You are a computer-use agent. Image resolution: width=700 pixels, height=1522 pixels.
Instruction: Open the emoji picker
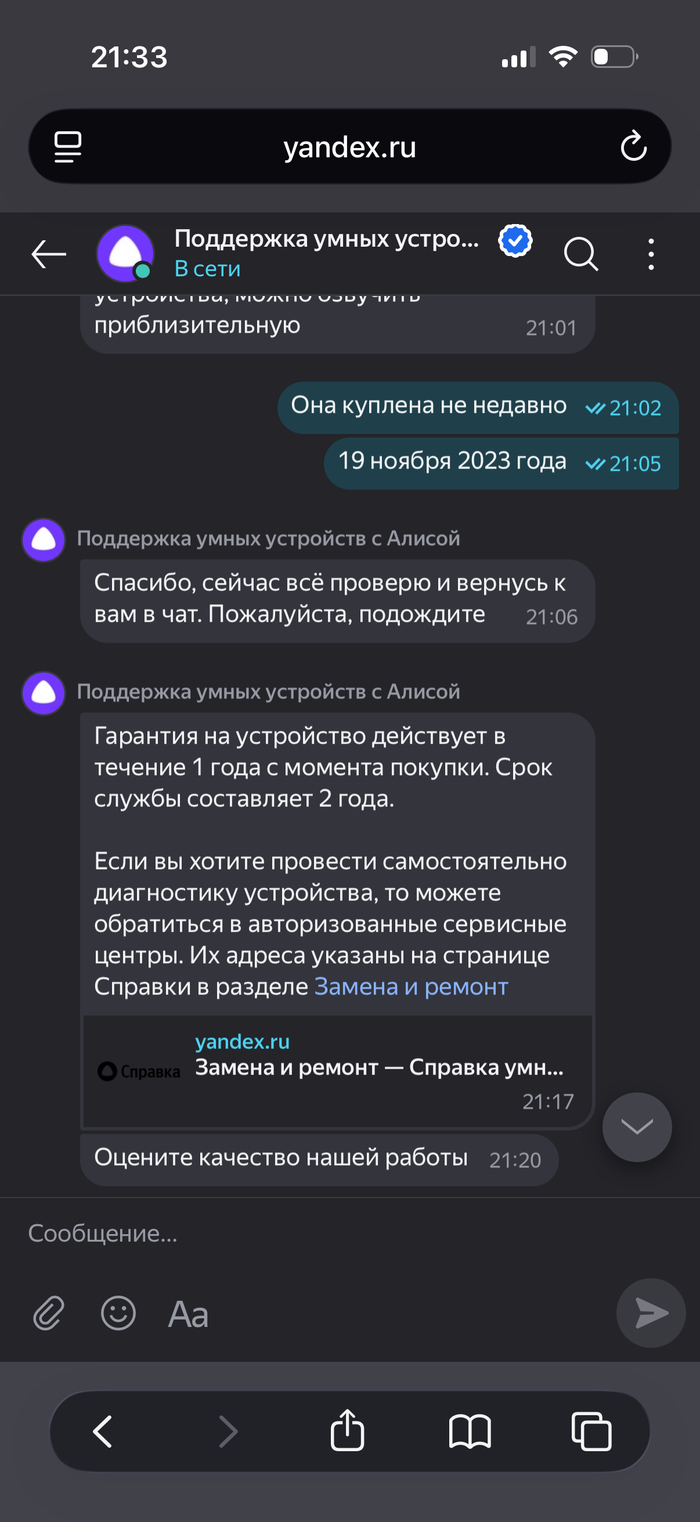118,1313
